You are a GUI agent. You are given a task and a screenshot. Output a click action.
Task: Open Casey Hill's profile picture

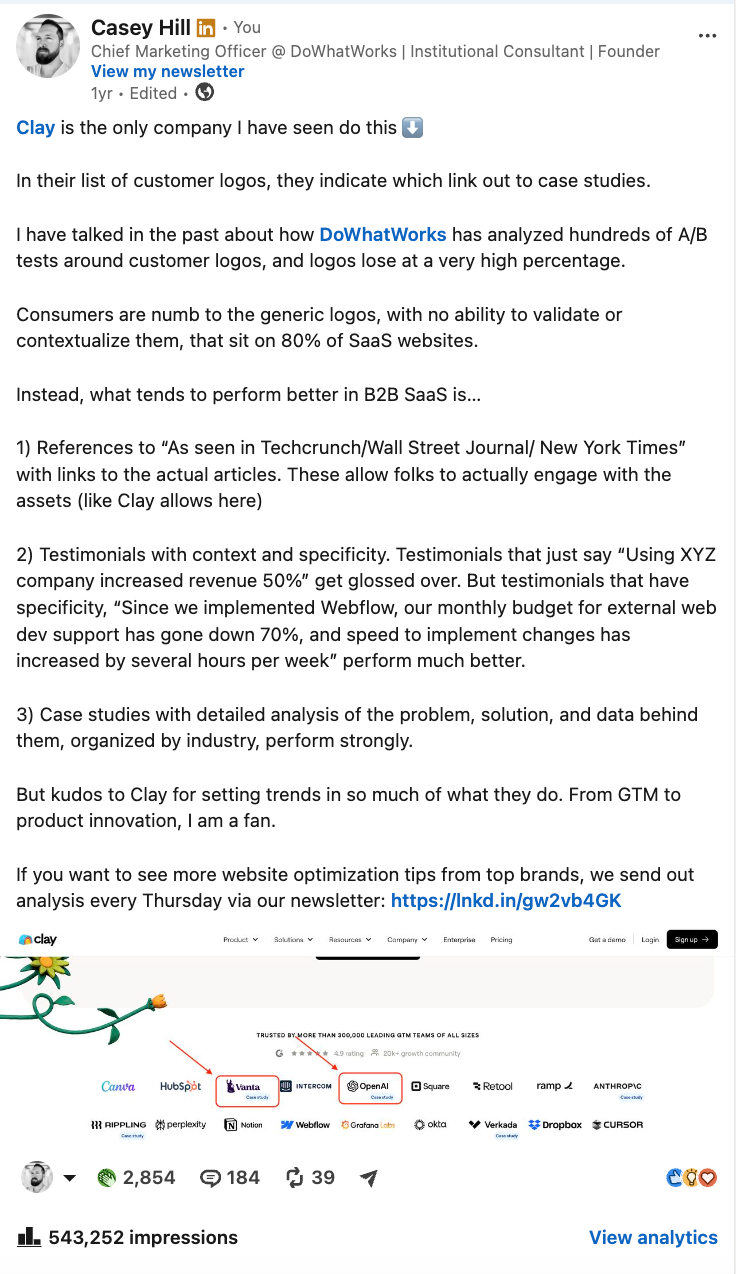click(x=48, y=47)
